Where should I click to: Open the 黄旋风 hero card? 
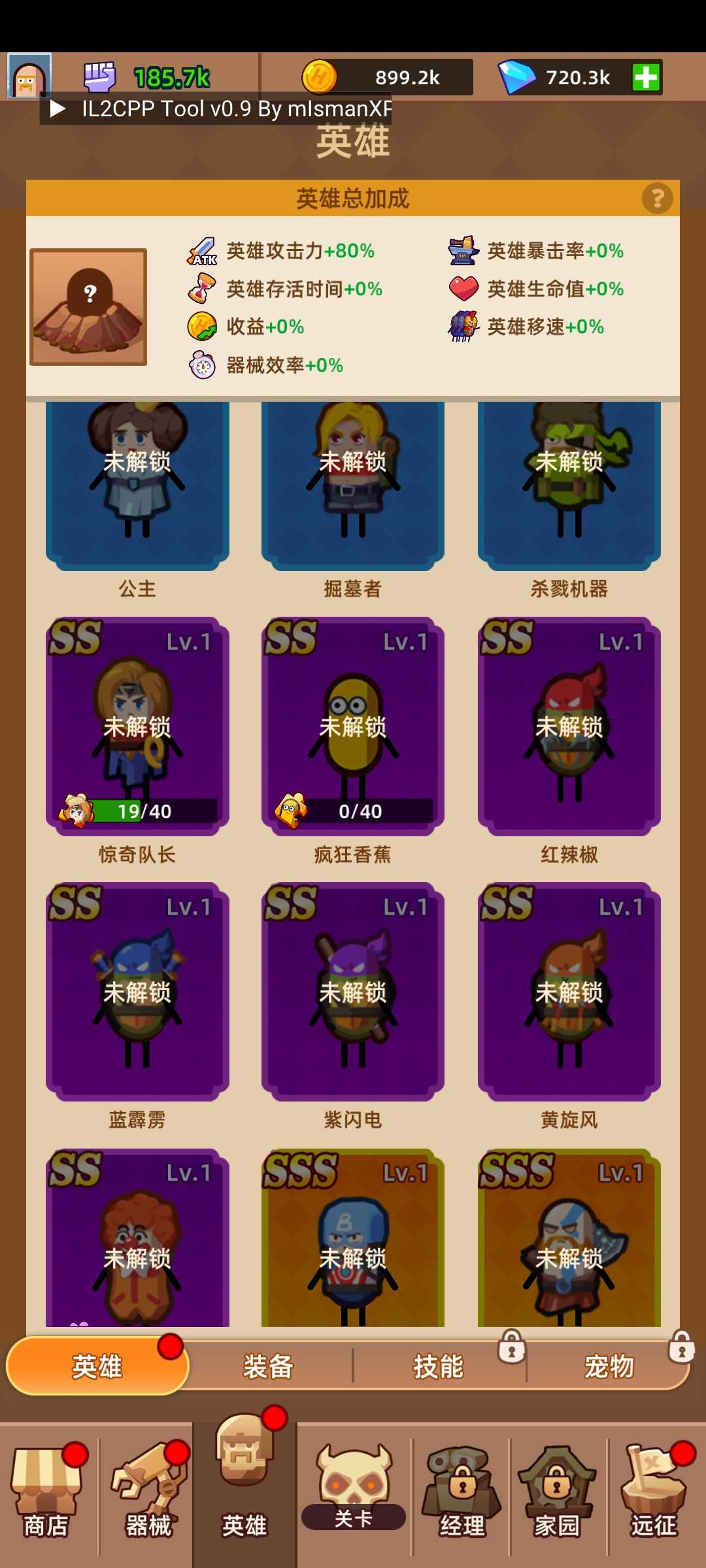569,990
